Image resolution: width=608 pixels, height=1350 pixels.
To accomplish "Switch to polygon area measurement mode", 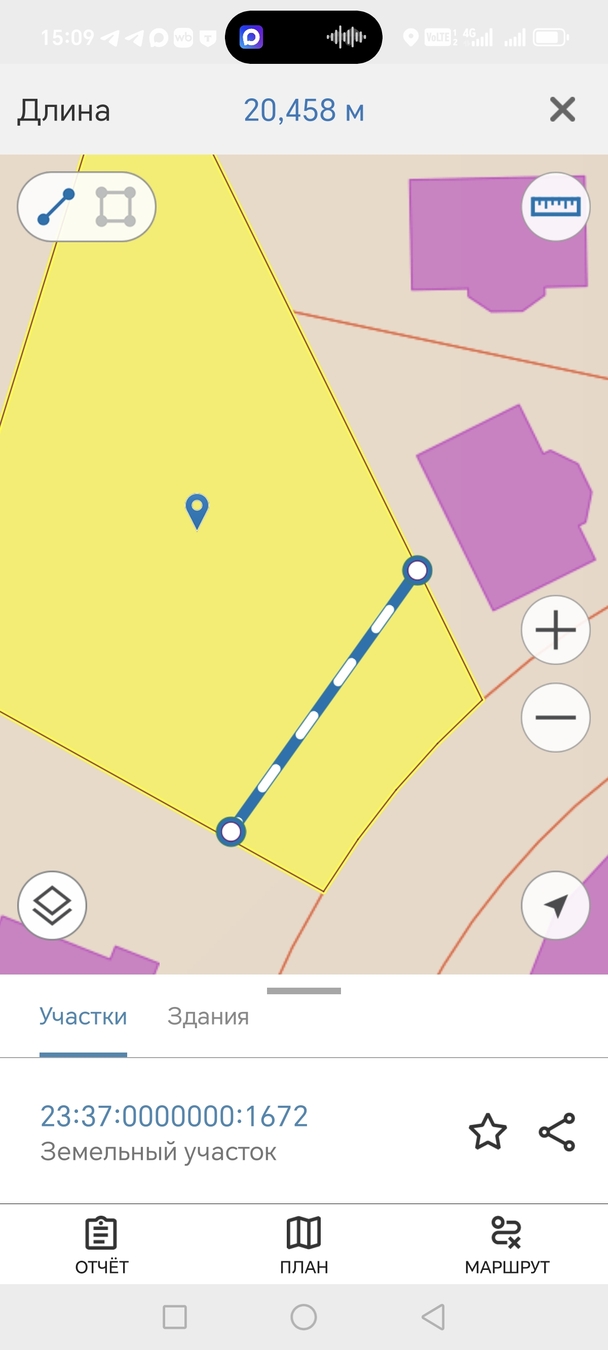I will coord(115,207).
